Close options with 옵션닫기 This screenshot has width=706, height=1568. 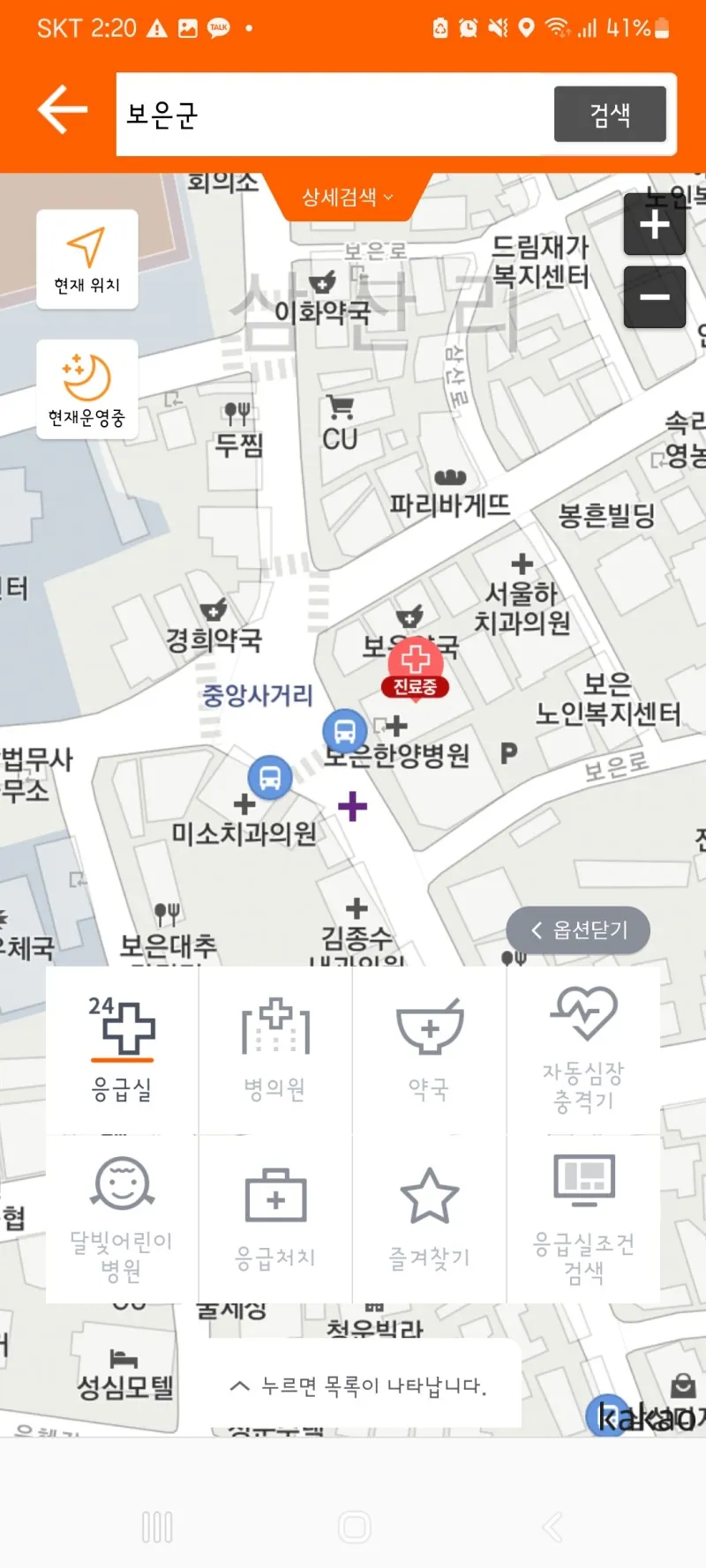579,930
